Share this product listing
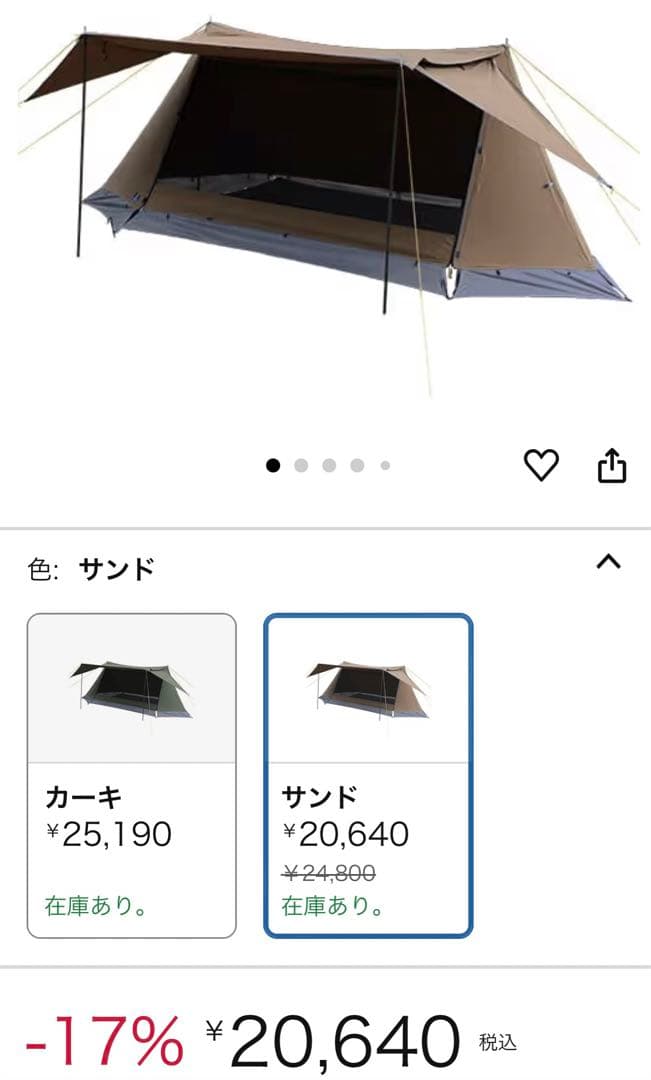This screenshot has height=1080, width=651. coord(612,465)
